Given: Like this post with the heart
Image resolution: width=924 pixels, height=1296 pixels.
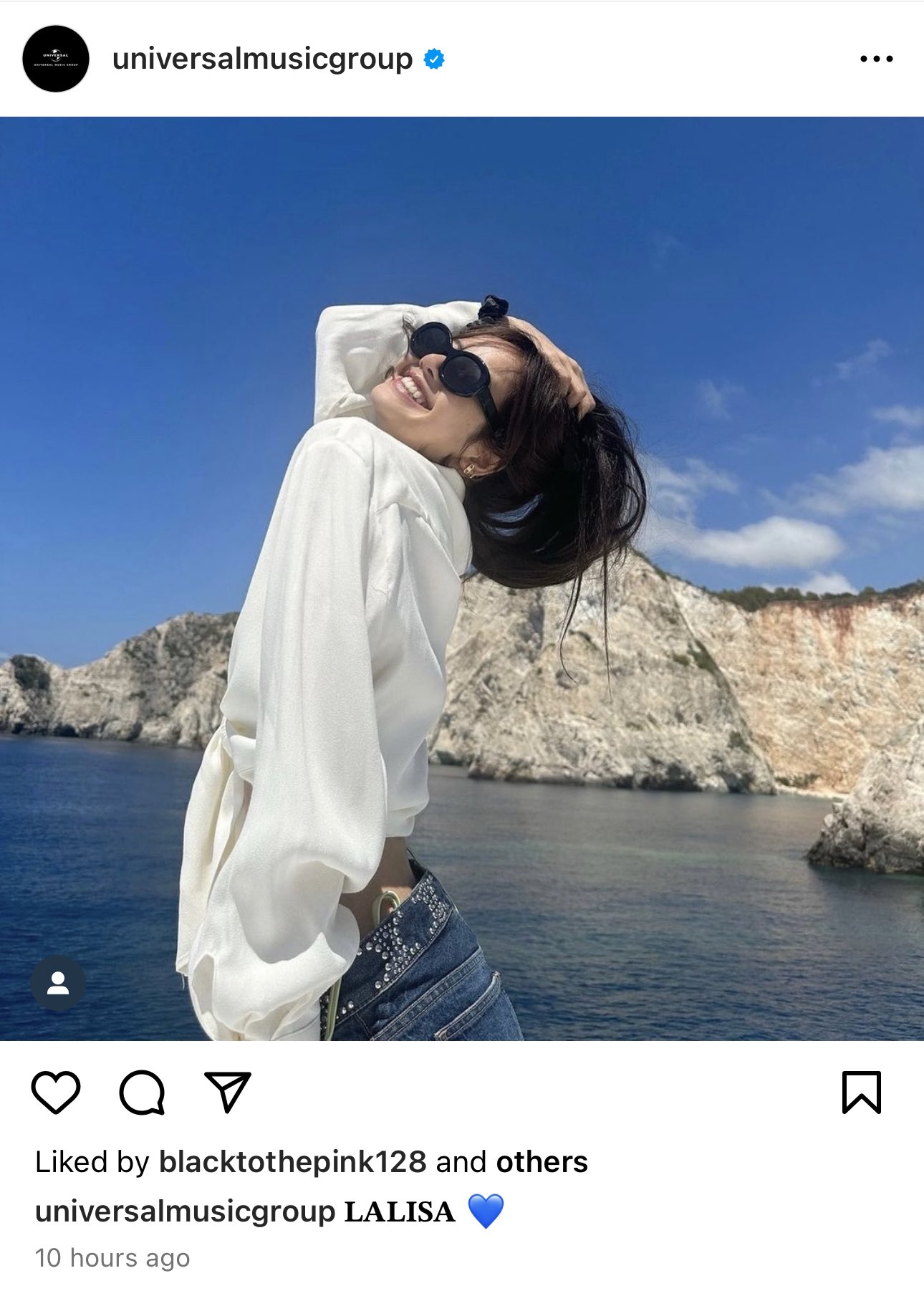Looking at the screenshot, I should coord(56,1092).
